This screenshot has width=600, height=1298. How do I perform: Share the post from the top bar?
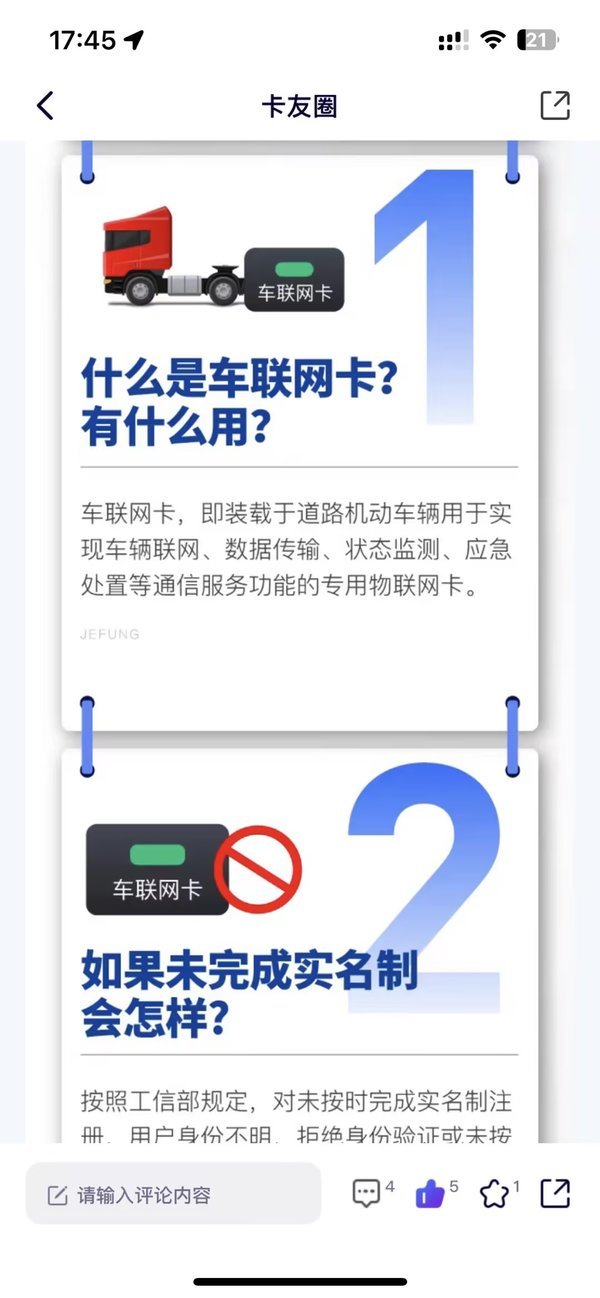pos(555,105)
